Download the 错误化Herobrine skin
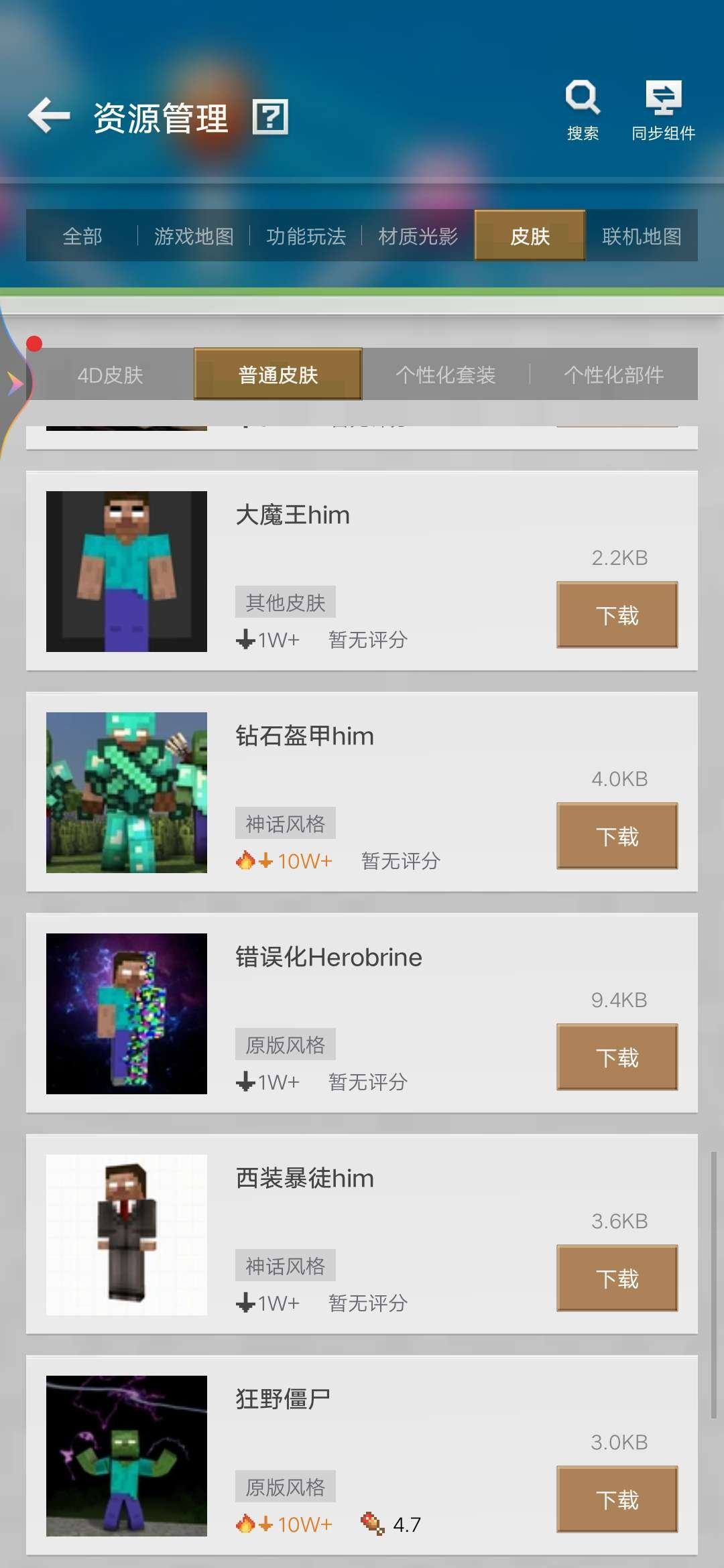Image resolution: width=724 pixels, height=1568 pixels. pos(617,1057)
